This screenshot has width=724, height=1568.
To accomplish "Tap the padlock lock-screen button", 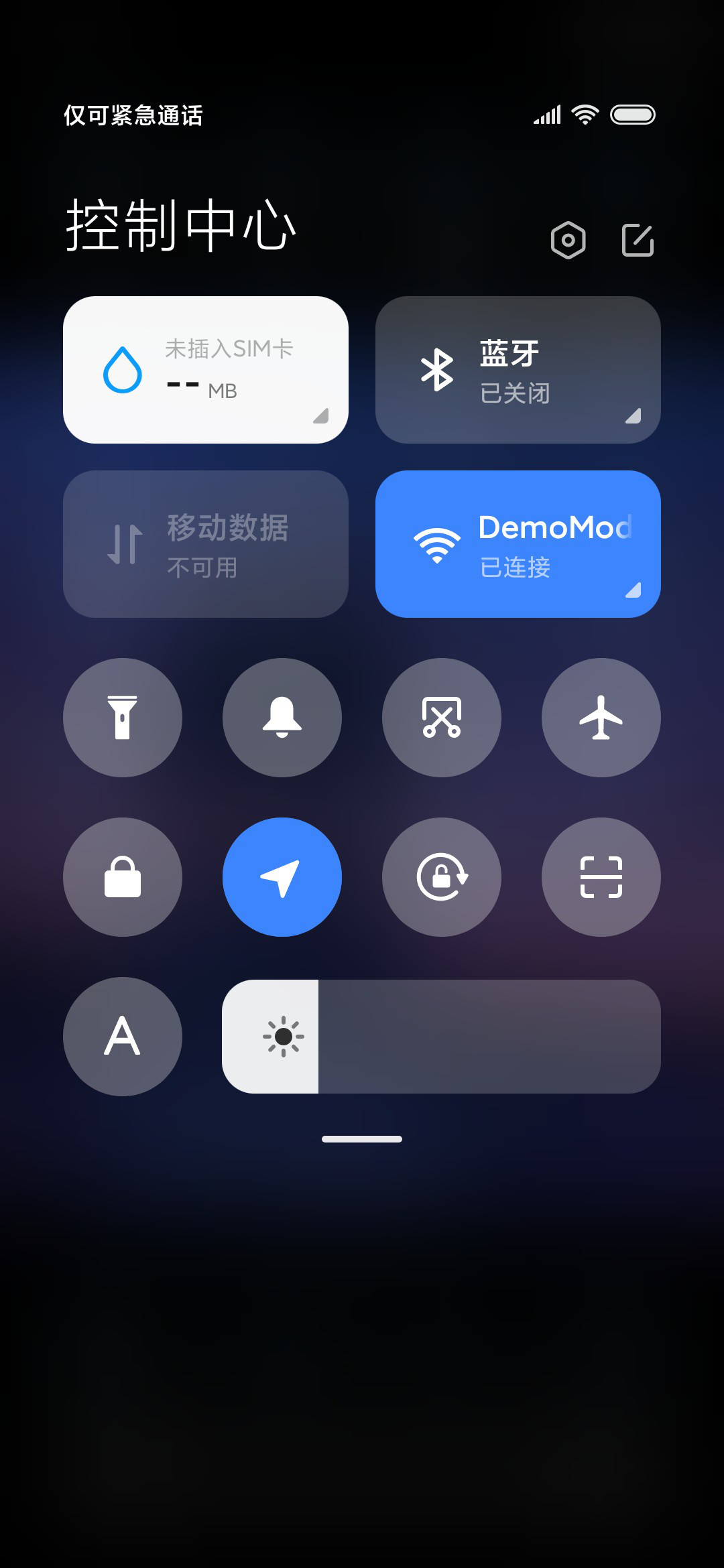I will pyautogui.click(x=123, y=877).
